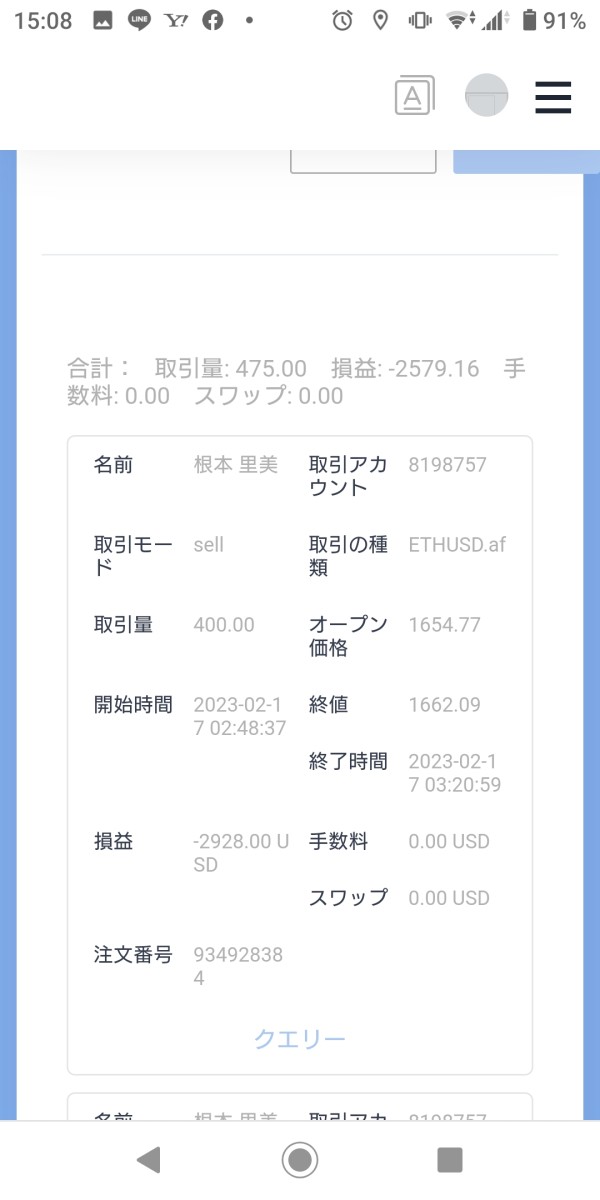Open the language translation icon
The height and width of the screenshot is (1200, 600).
[x=414, y=96]
